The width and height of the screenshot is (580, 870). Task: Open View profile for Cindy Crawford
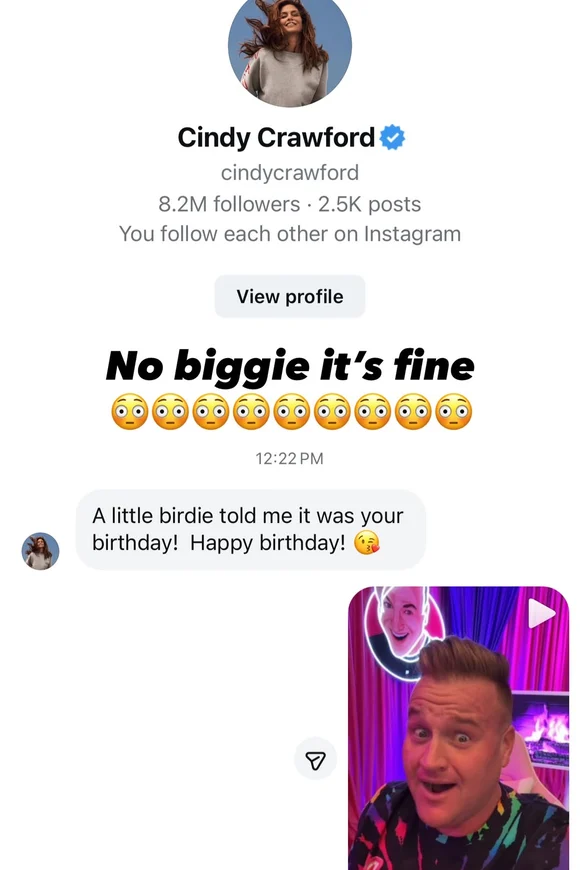290,296
